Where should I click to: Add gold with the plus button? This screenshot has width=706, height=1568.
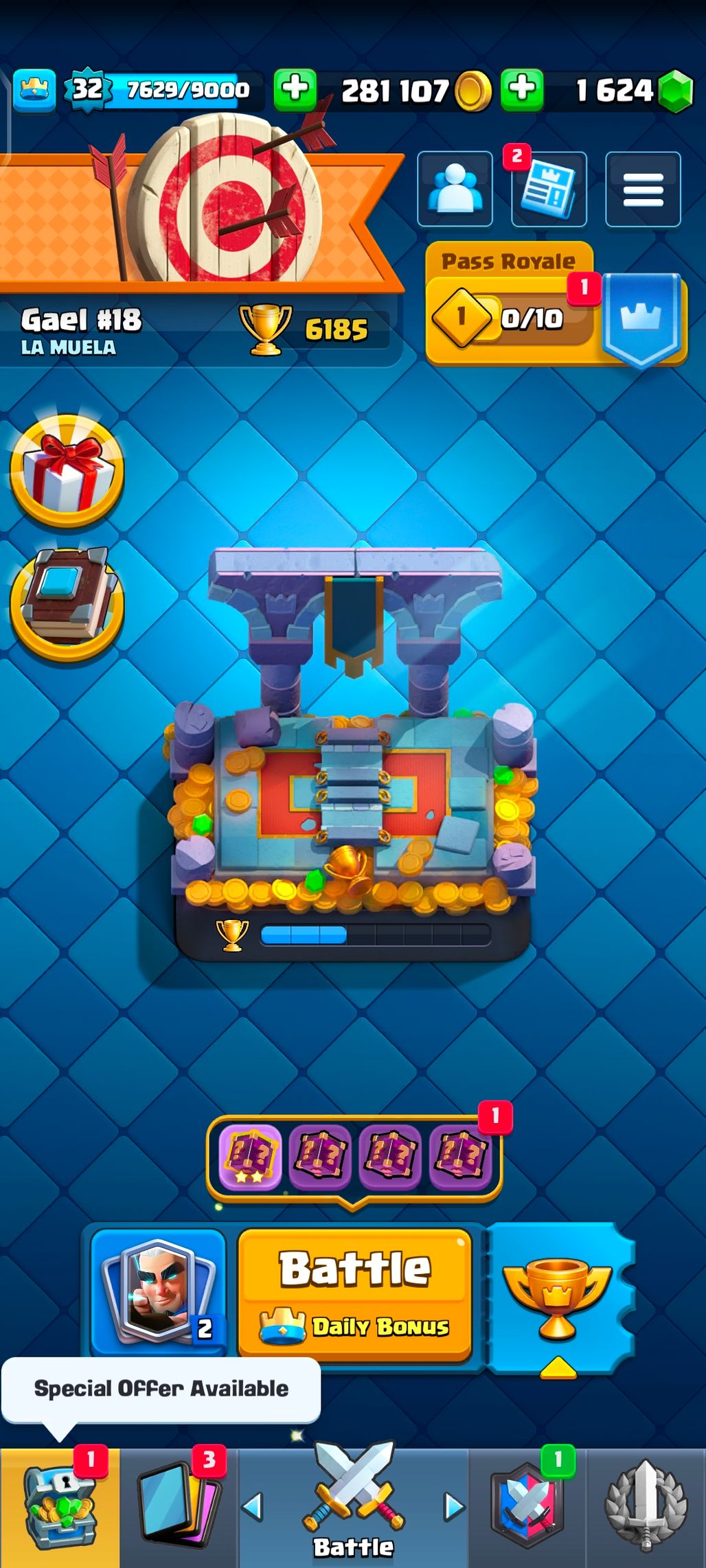pyautogui.click(x=295, y=90)
